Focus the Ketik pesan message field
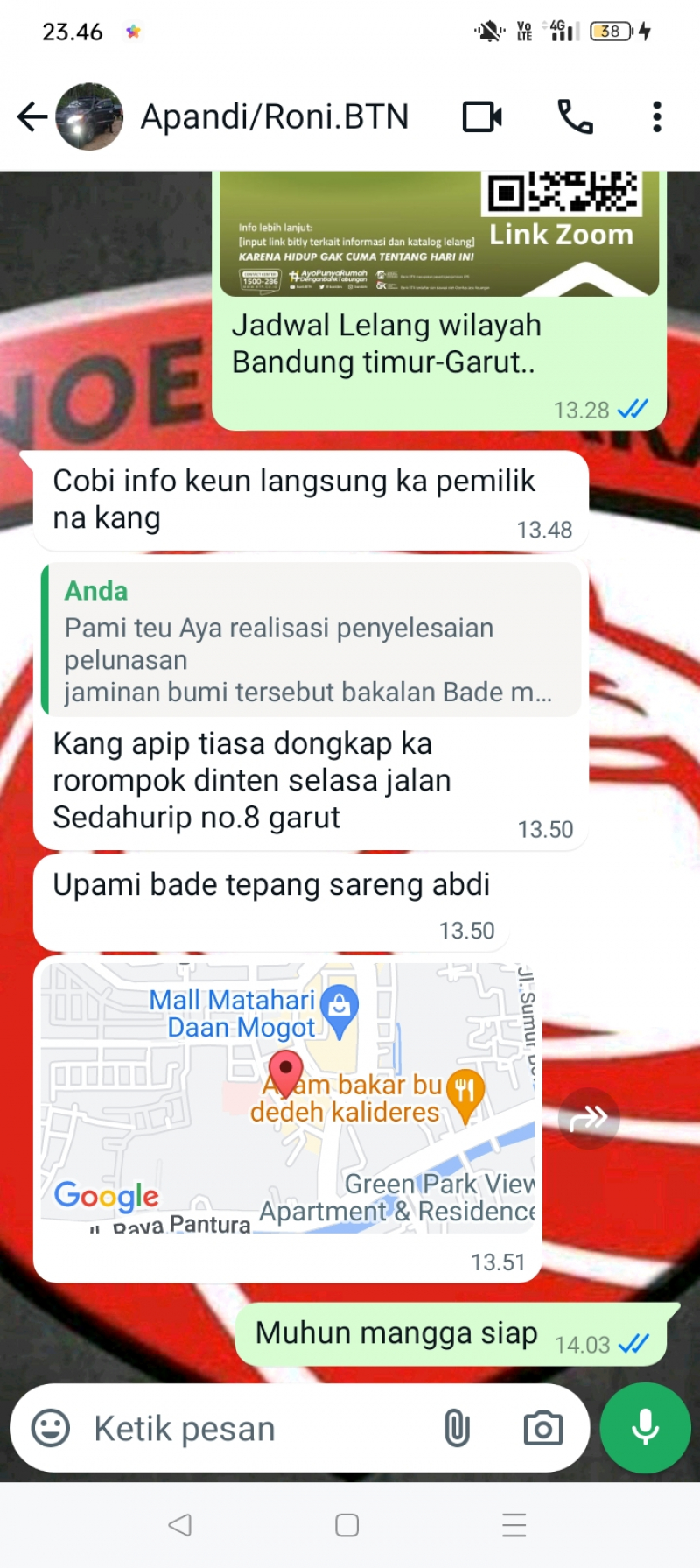Viewport: 700px width, 1568px height. 254,1428
